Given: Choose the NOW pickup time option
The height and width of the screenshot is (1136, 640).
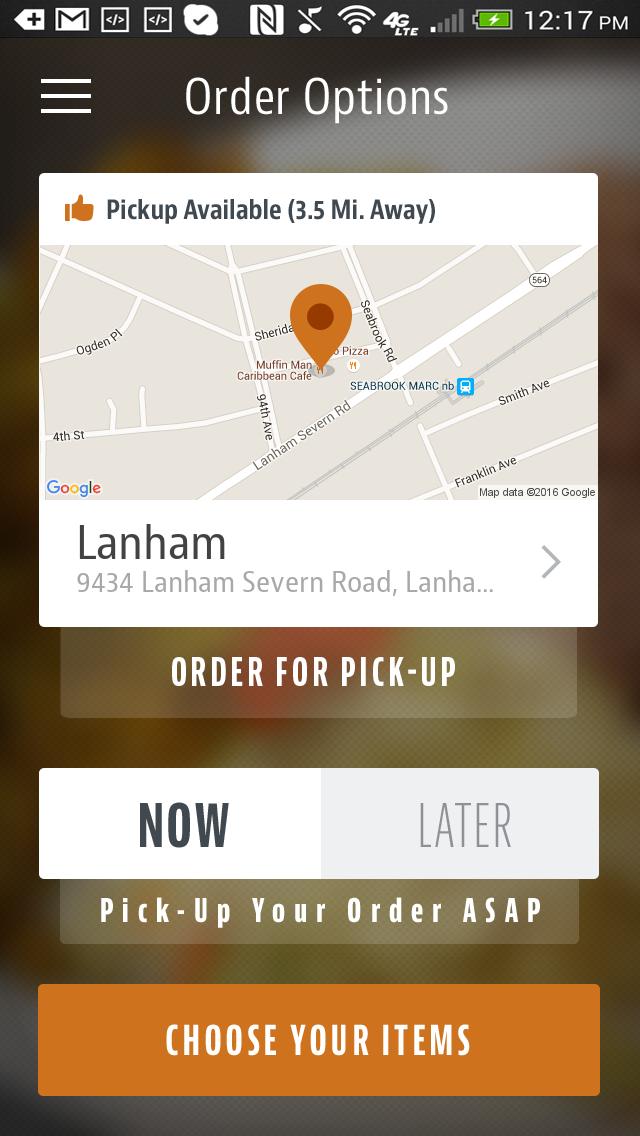Looking at the screenshot, I should click(x=181, y=824).
